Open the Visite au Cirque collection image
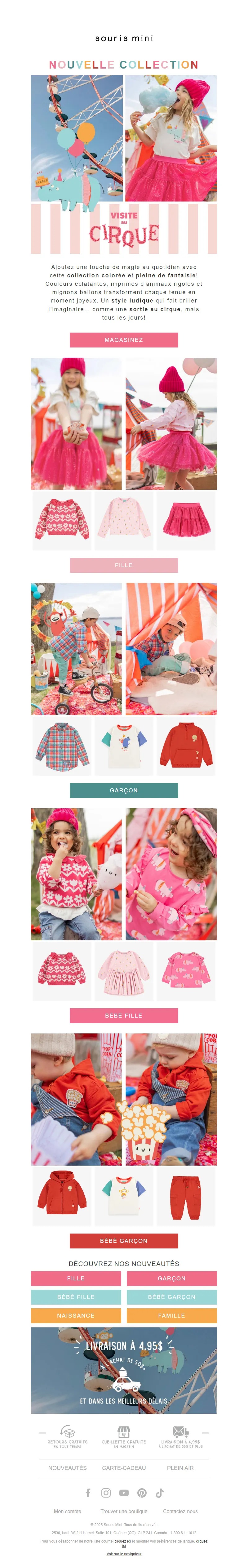The width and height of the screenshot is (248, 1568). click(123, 164)
